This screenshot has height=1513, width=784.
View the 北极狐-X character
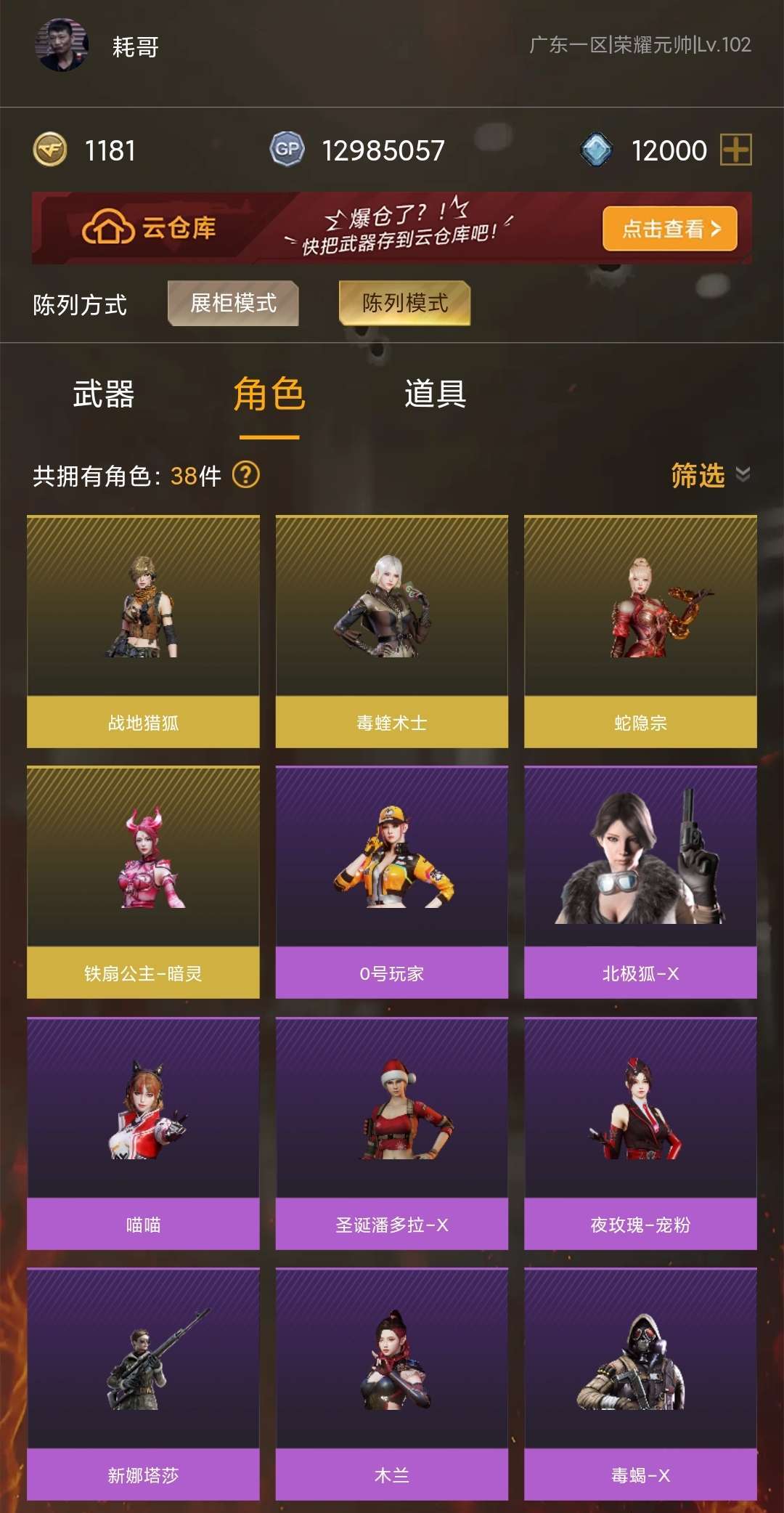click(x=640, y=881)
